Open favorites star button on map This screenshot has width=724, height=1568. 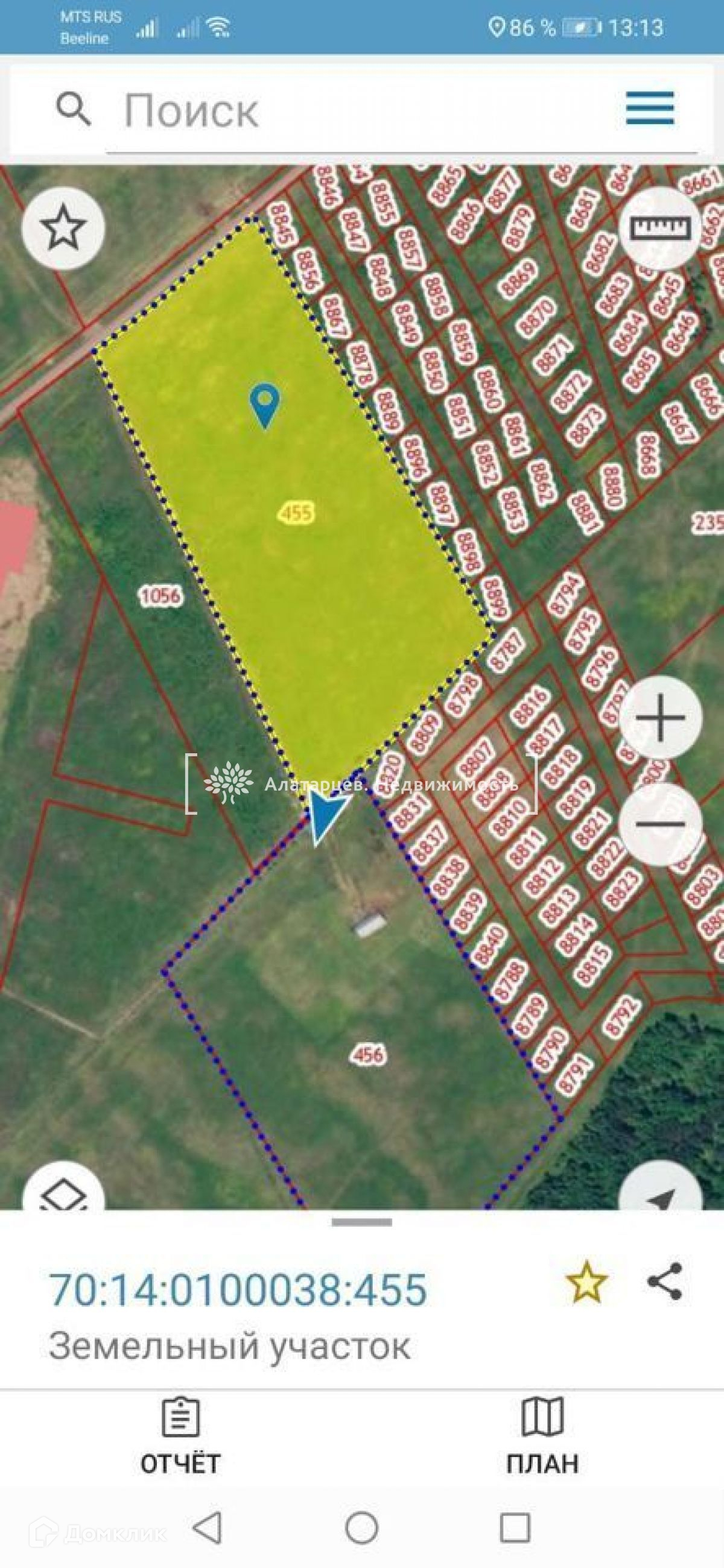(63, 227)
